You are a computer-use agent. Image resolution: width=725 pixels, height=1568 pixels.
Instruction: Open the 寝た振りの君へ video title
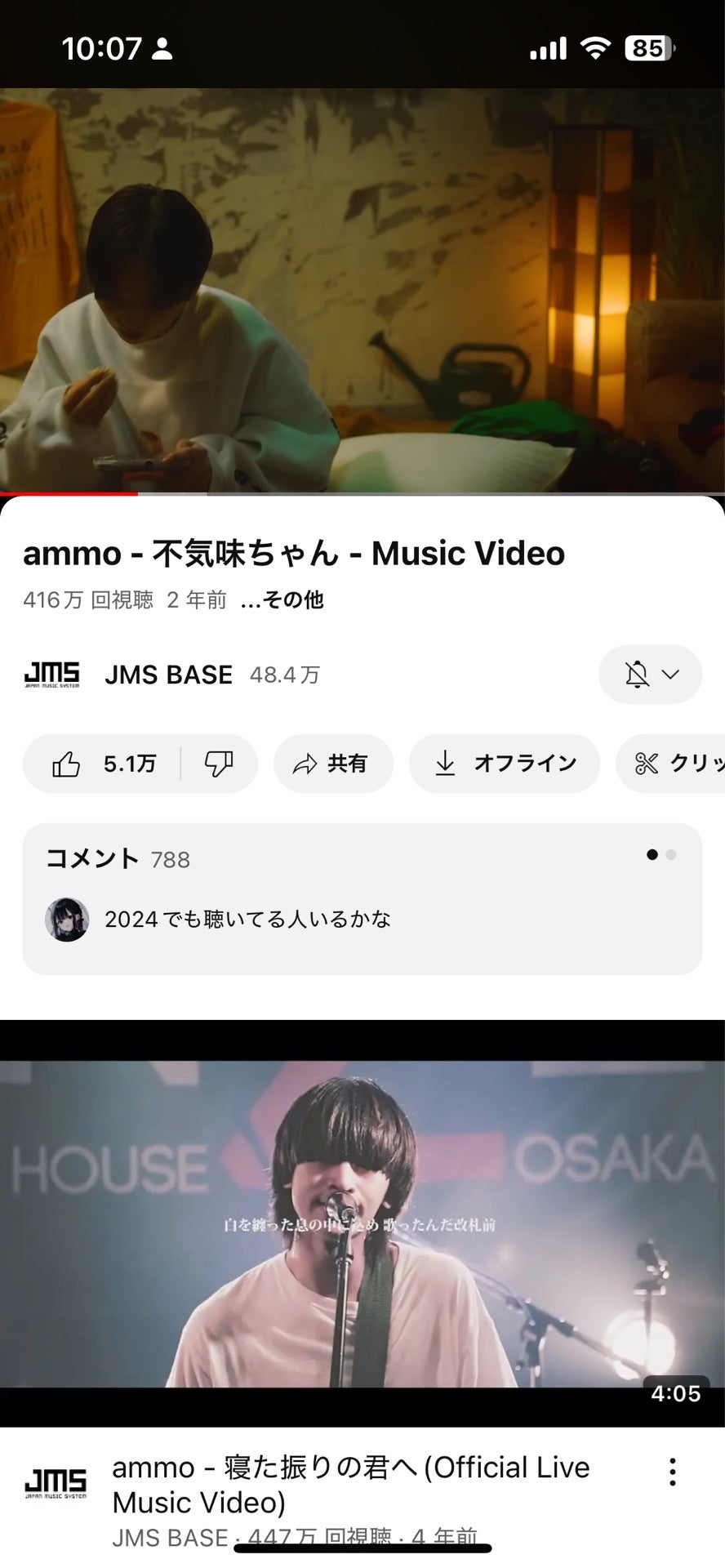coord(349,1485)
